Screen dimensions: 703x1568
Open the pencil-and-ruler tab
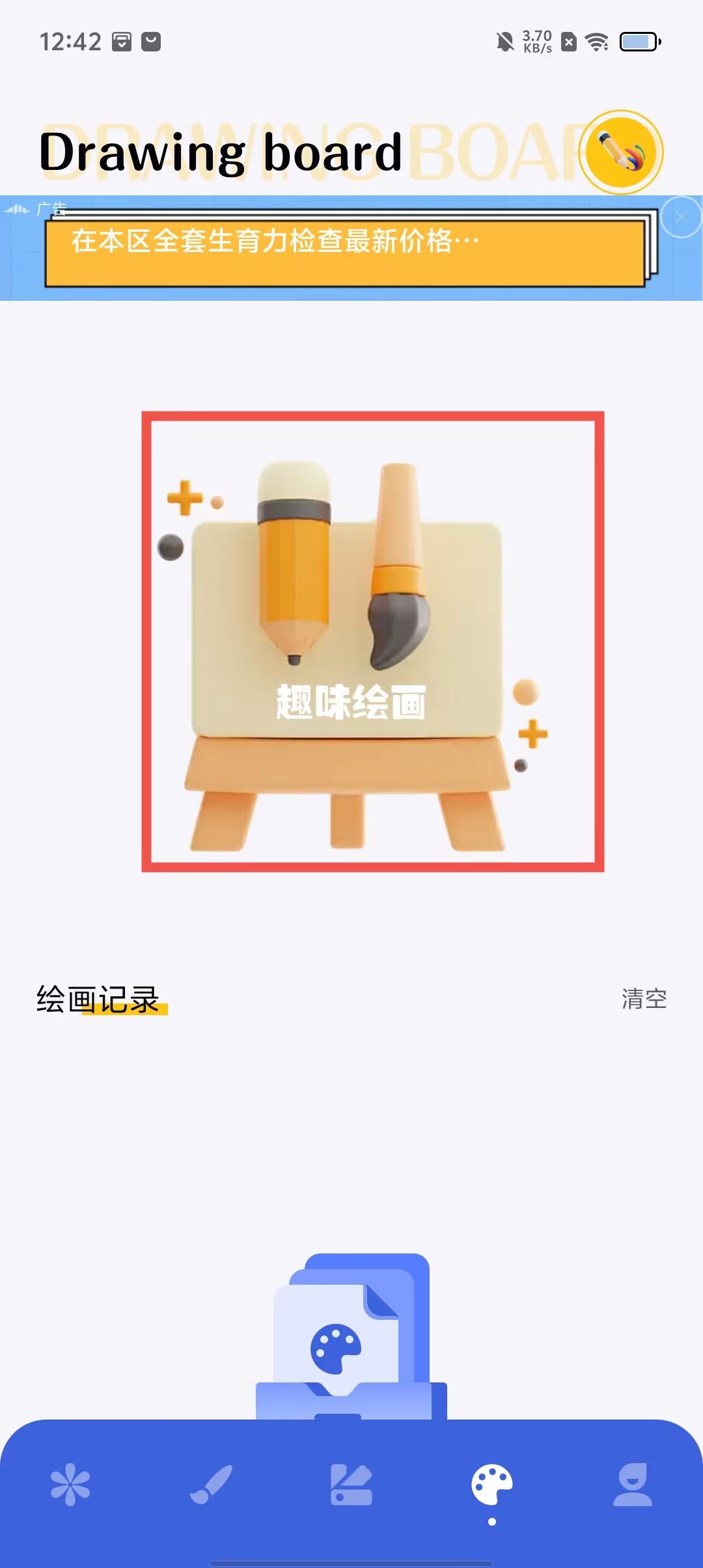click(351, 1485)
